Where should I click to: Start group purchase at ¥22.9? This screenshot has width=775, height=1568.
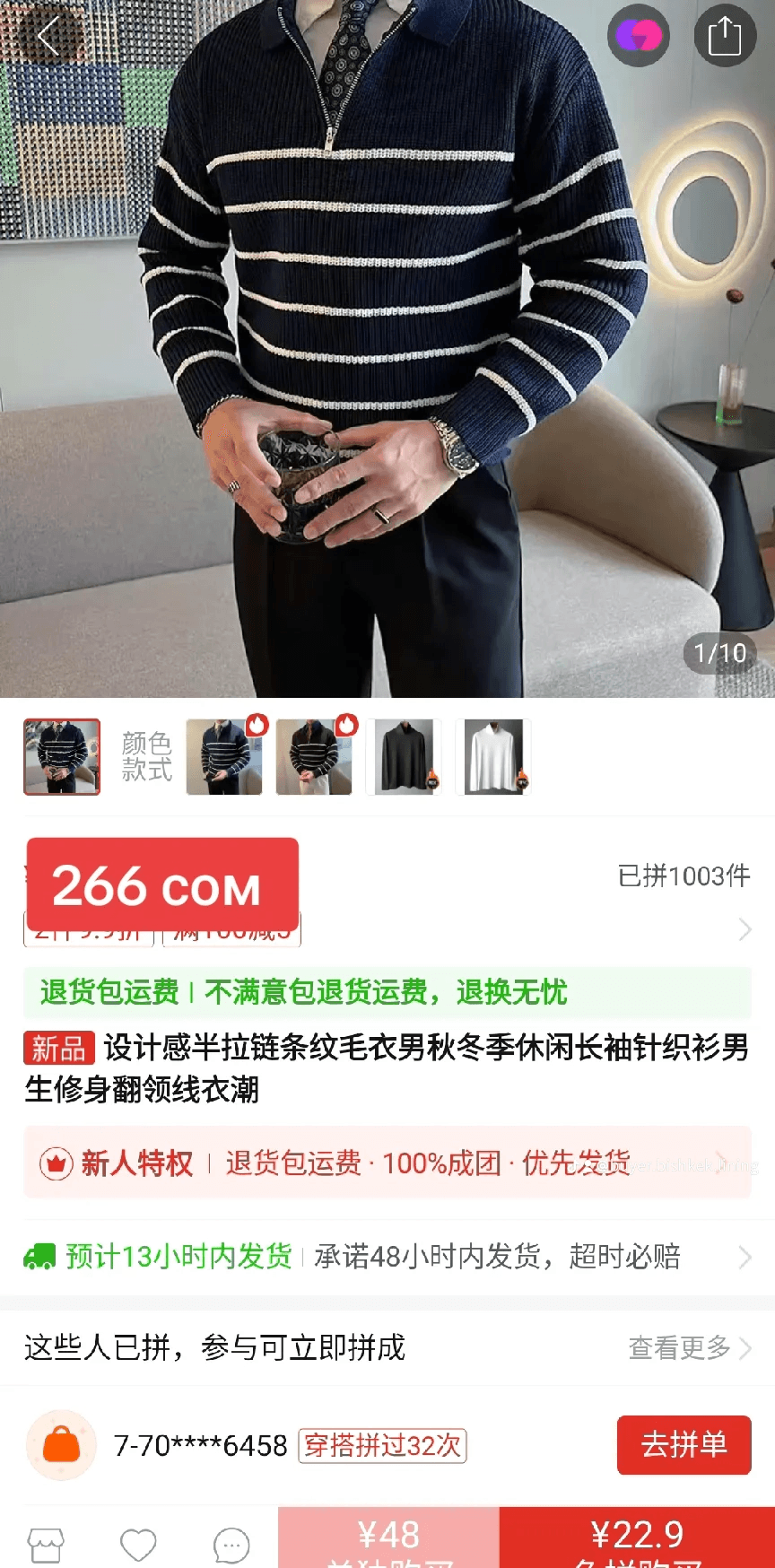coord(637,1539)
